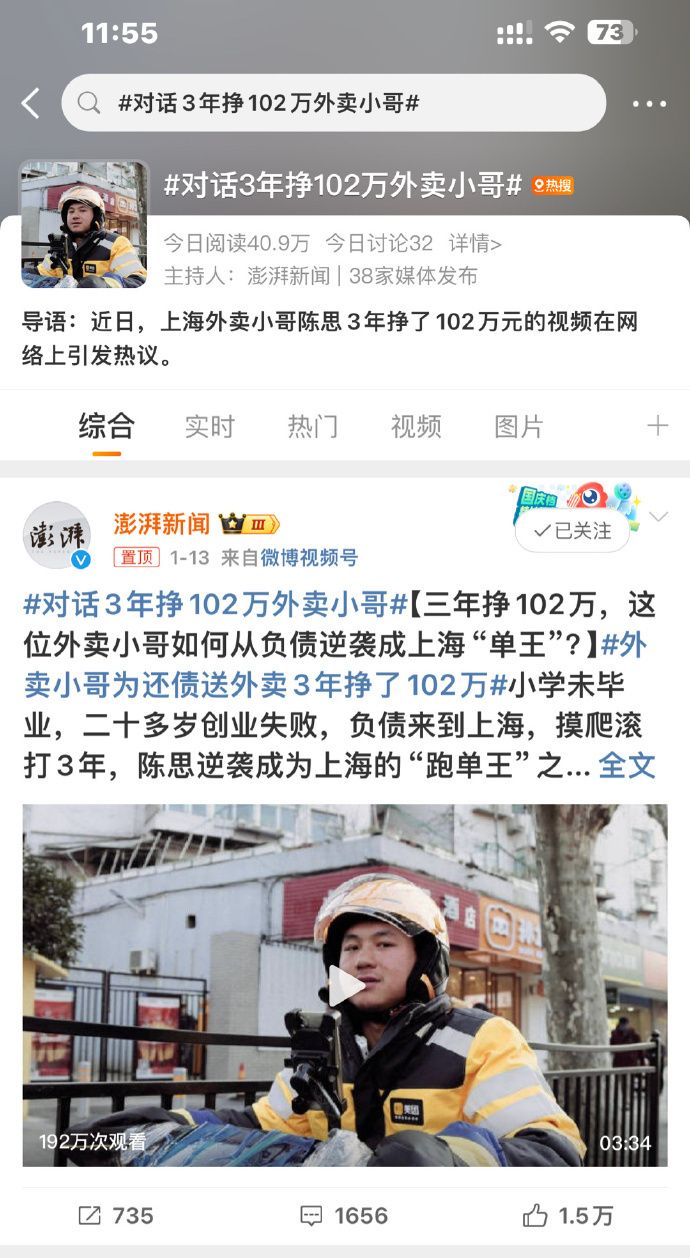Tap the 已关注 follow button
This screenshot has height=1258, width=690.
tap(573, 531)
